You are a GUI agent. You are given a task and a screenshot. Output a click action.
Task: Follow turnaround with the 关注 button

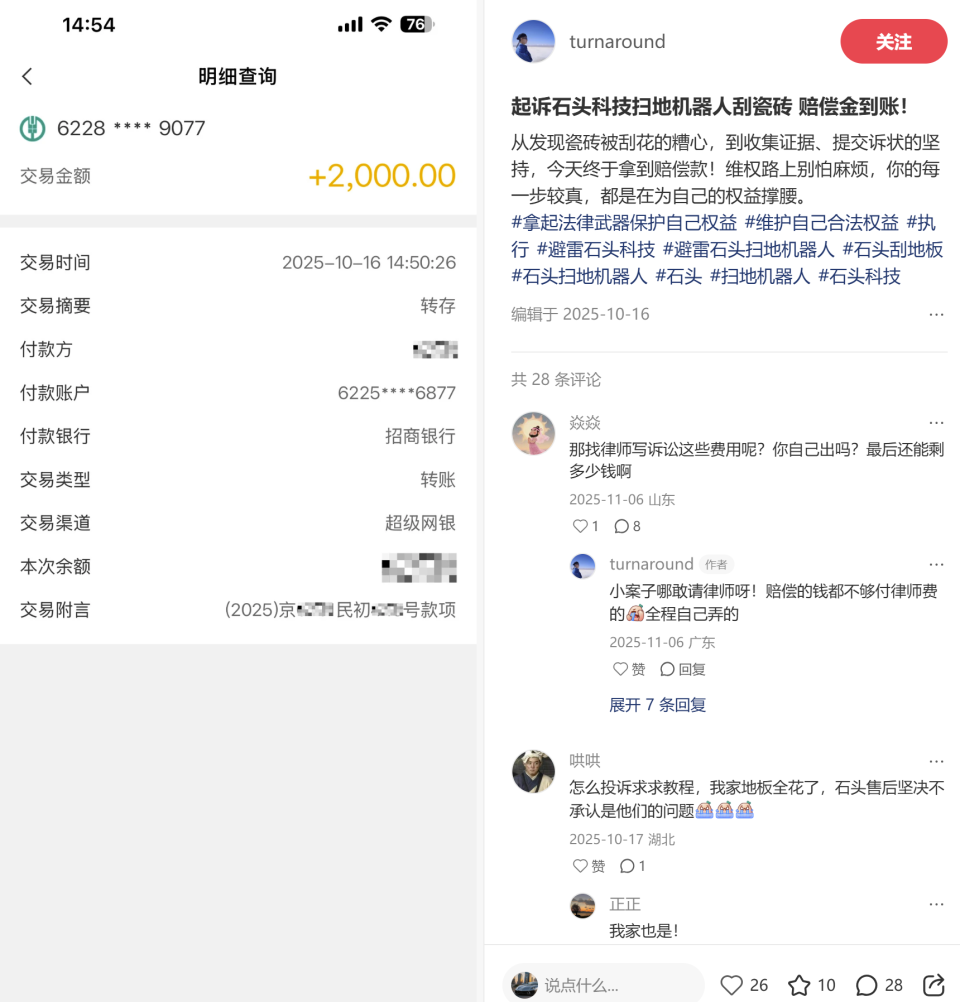[893, 42]
